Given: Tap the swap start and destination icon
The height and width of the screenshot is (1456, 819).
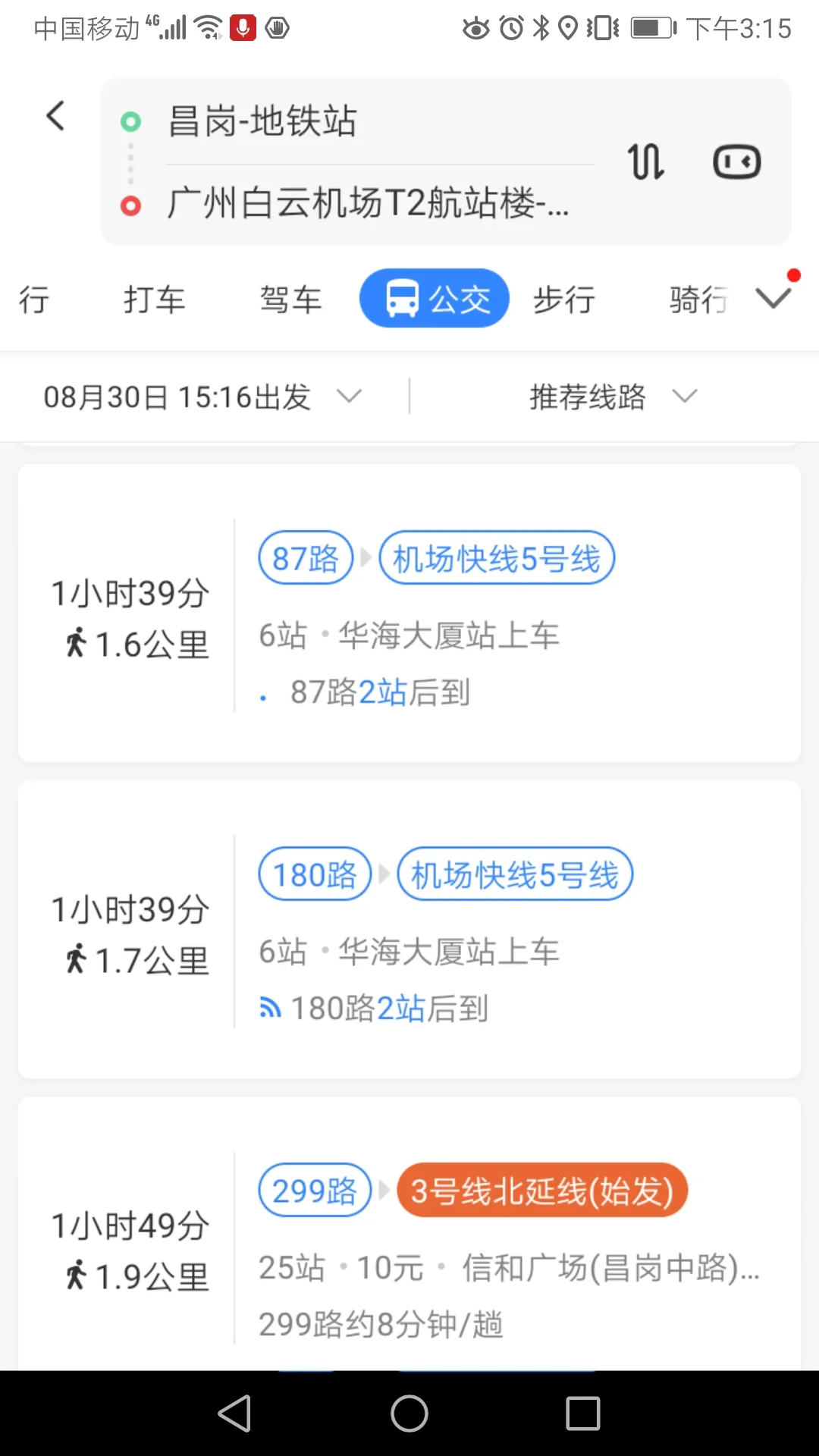Looking at the screenshot, I should 645,161.
